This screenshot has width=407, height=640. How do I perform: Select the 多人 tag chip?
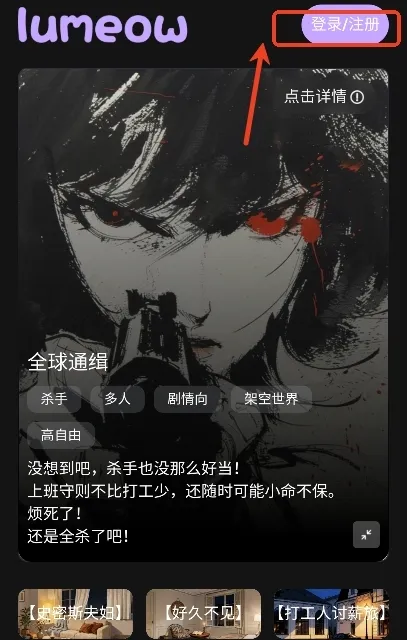pos(118,399)
